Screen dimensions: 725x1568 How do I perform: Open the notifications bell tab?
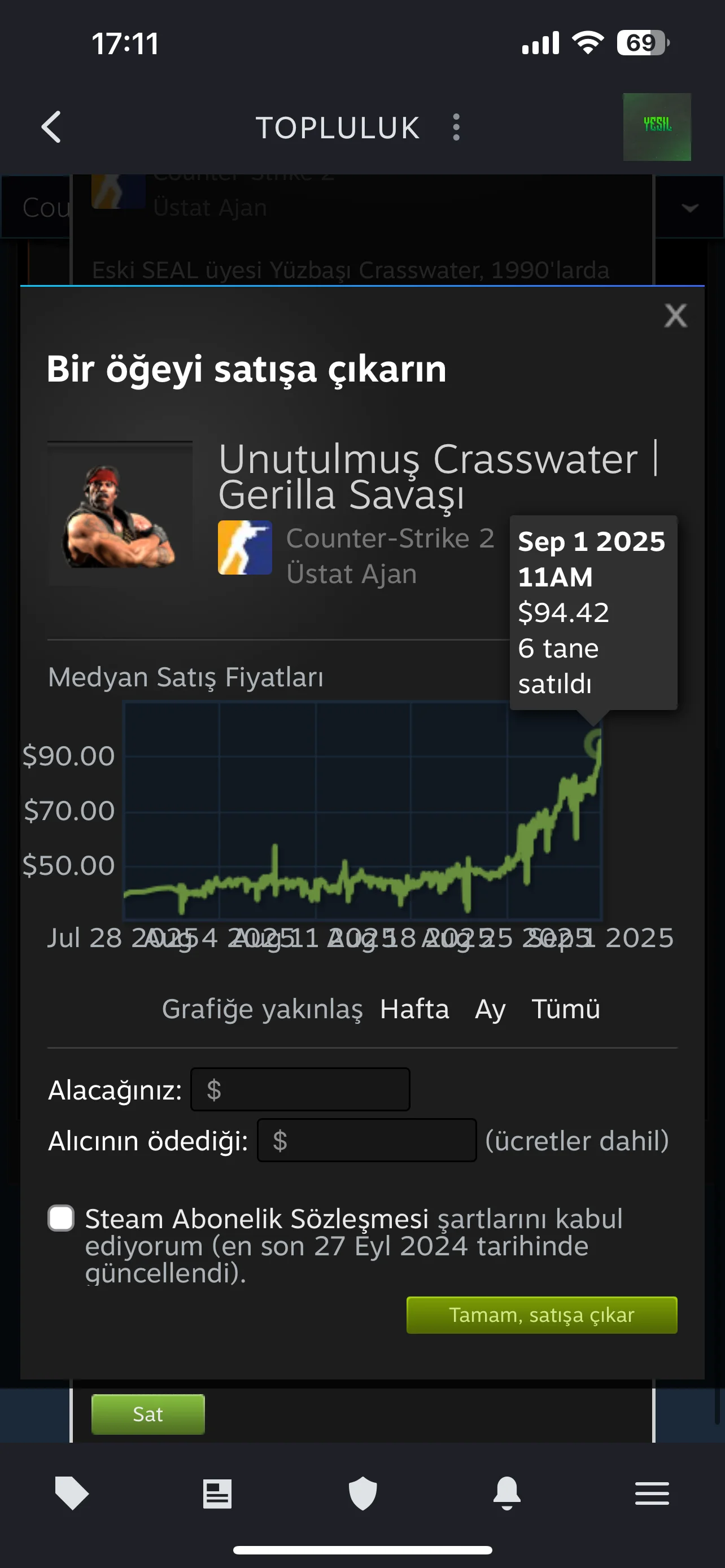(507, 1493)
